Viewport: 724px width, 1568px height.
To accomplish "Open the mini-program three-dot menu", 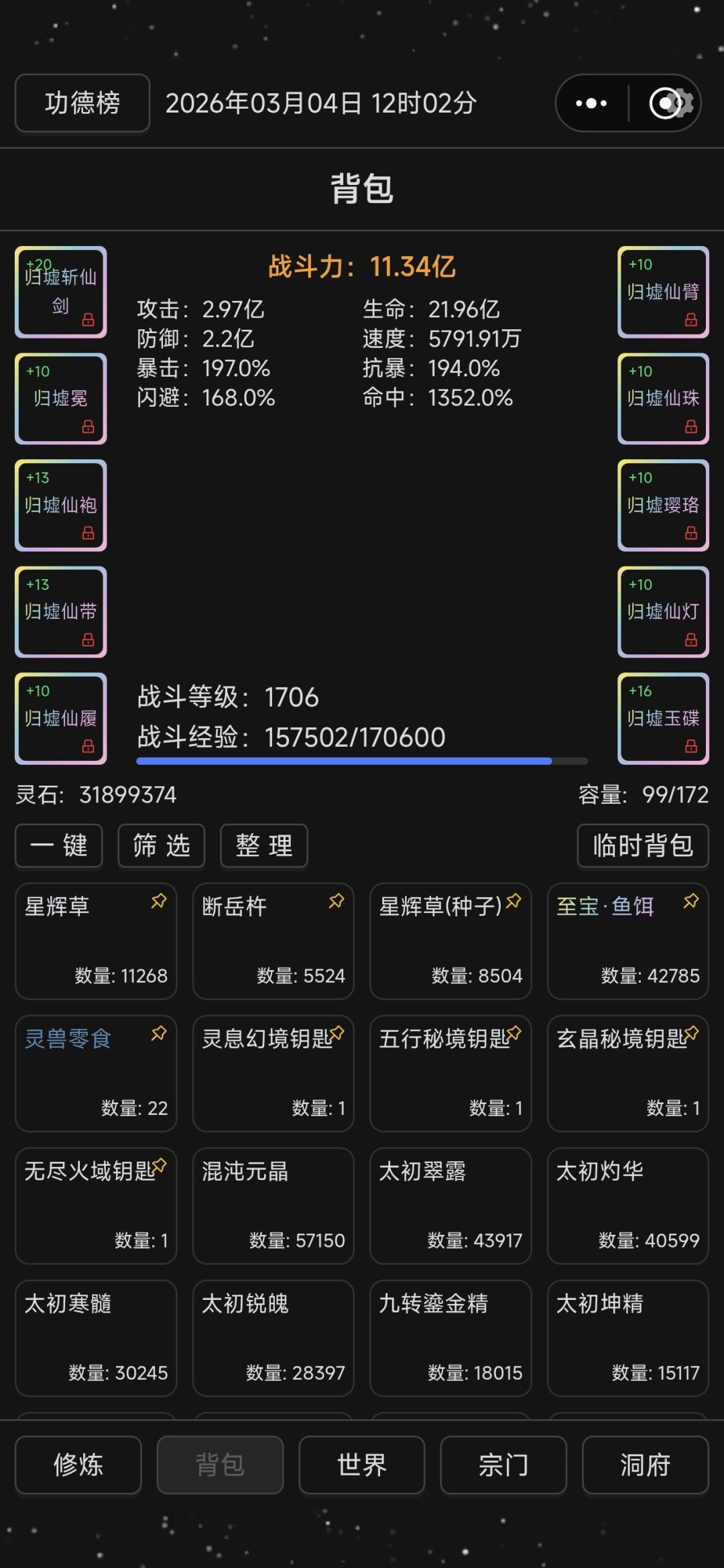I will pos(591,103).
